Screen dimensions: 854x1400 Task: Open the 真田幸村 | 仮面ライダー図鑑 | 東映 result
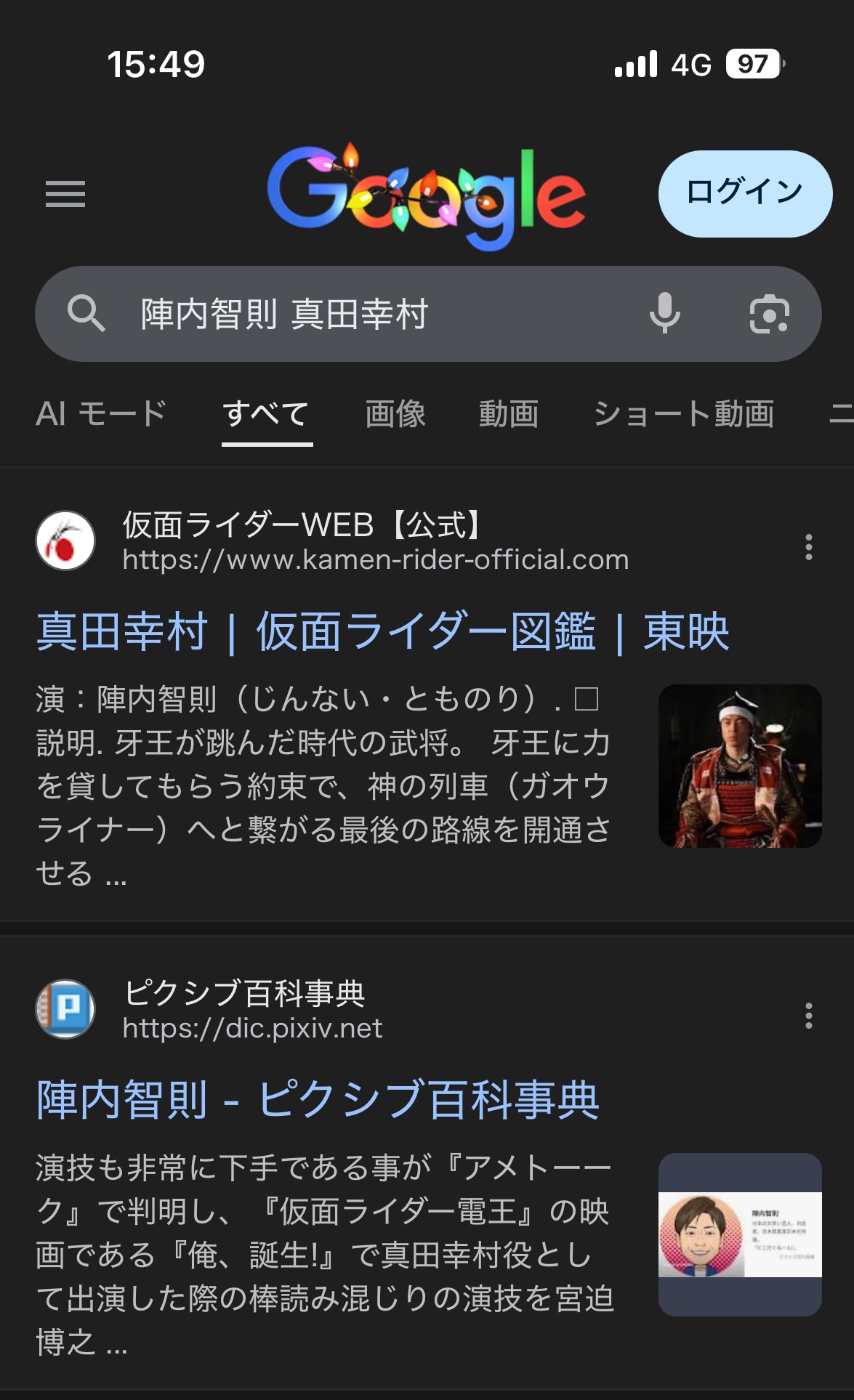coord(382,631)
